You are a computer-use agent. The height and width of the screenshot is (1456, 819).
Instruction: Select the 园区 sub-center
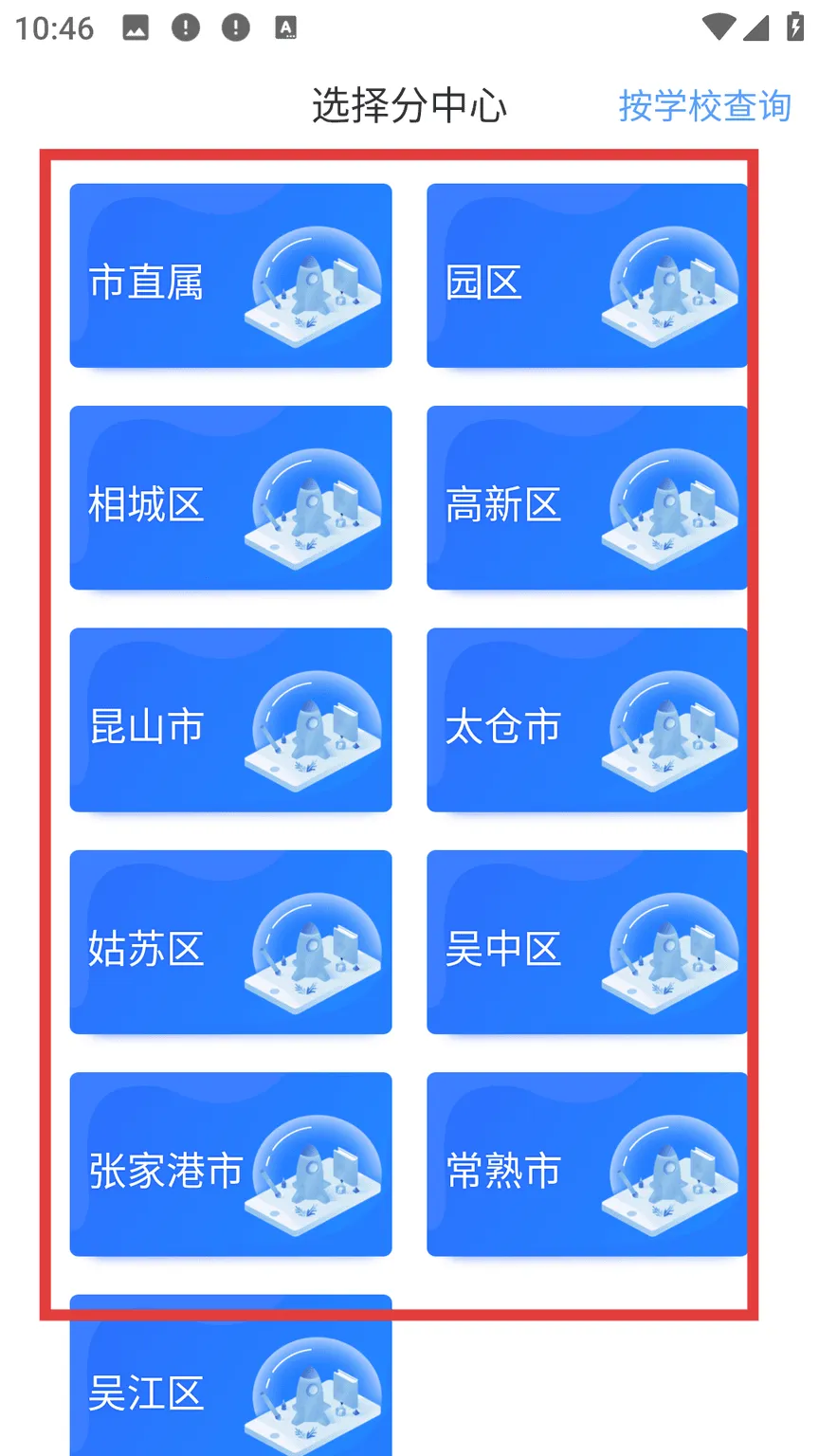tap(586, 275)
